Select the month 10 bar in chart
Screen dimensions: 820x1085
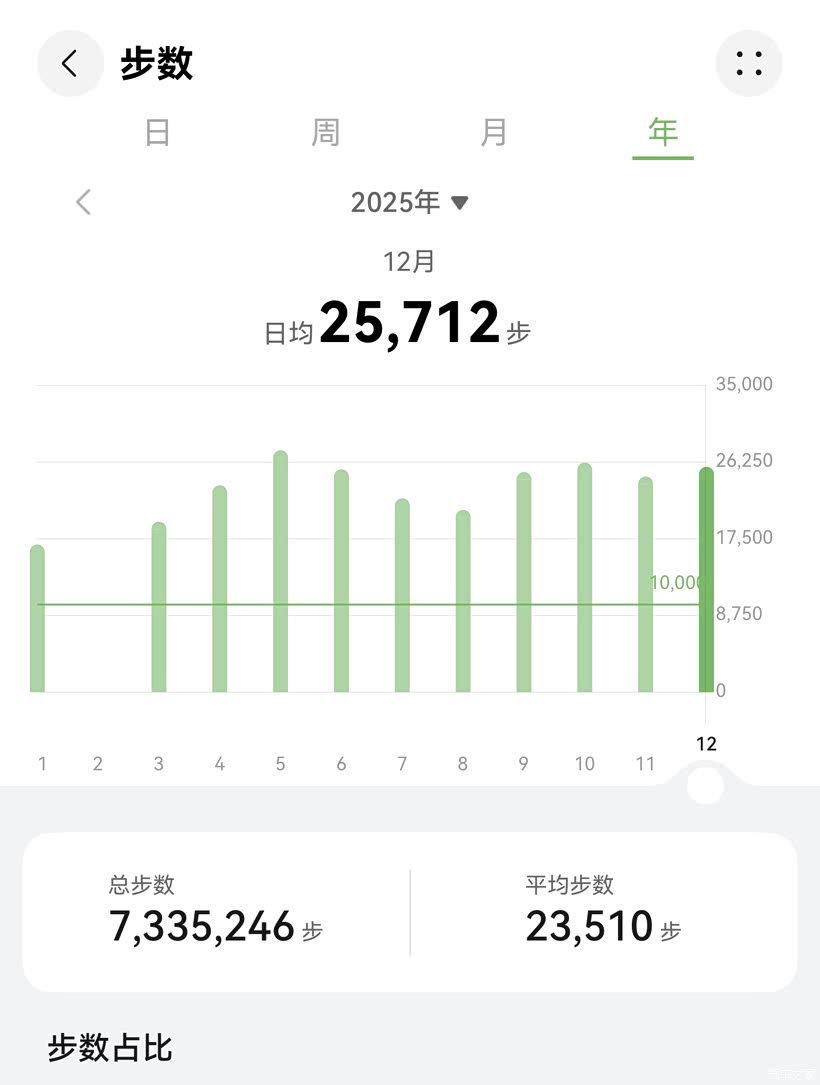[585, 578]
